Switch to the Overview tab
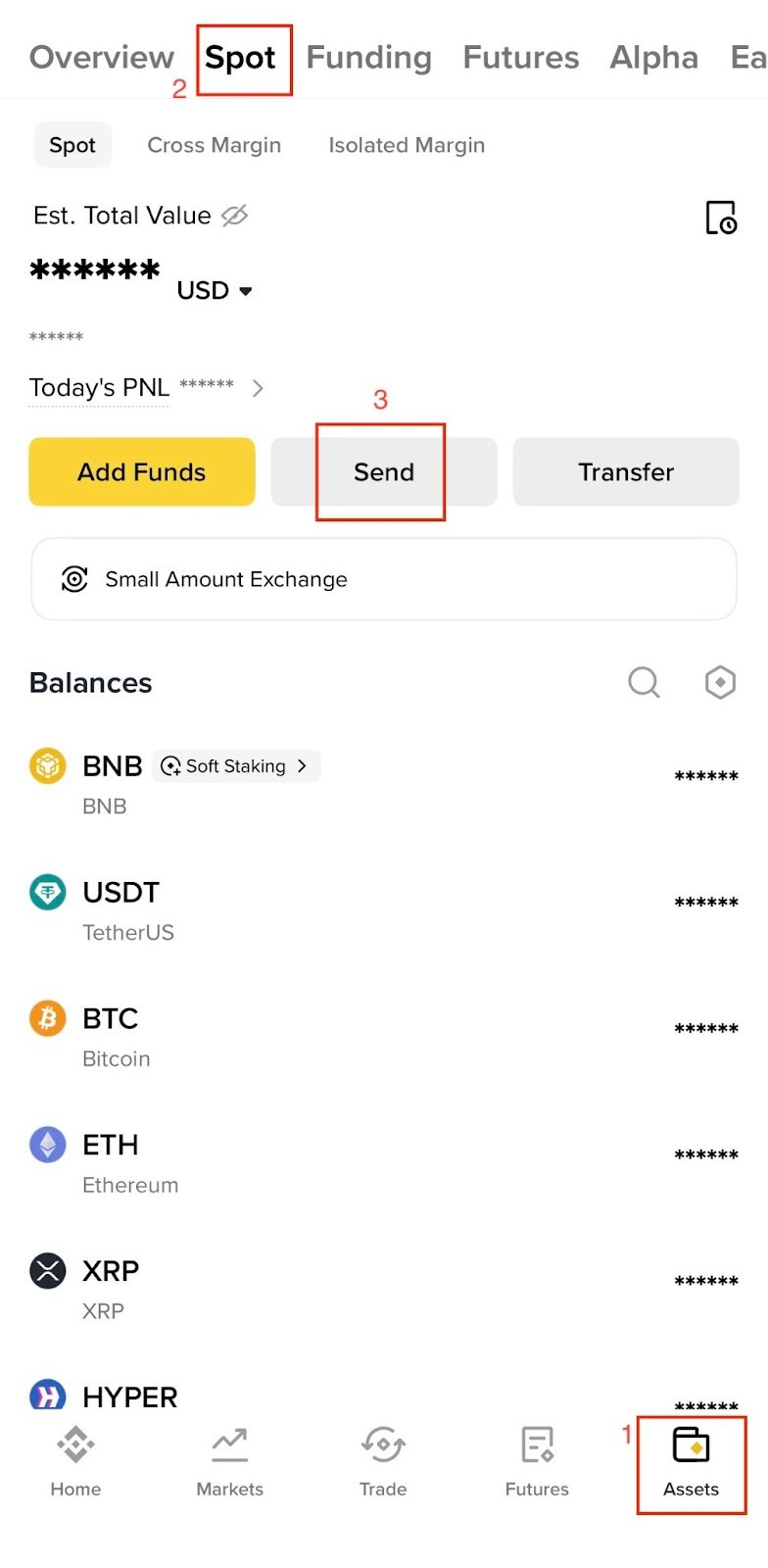The width and height of the screenshot is (768, 1568). coord(102,58)
